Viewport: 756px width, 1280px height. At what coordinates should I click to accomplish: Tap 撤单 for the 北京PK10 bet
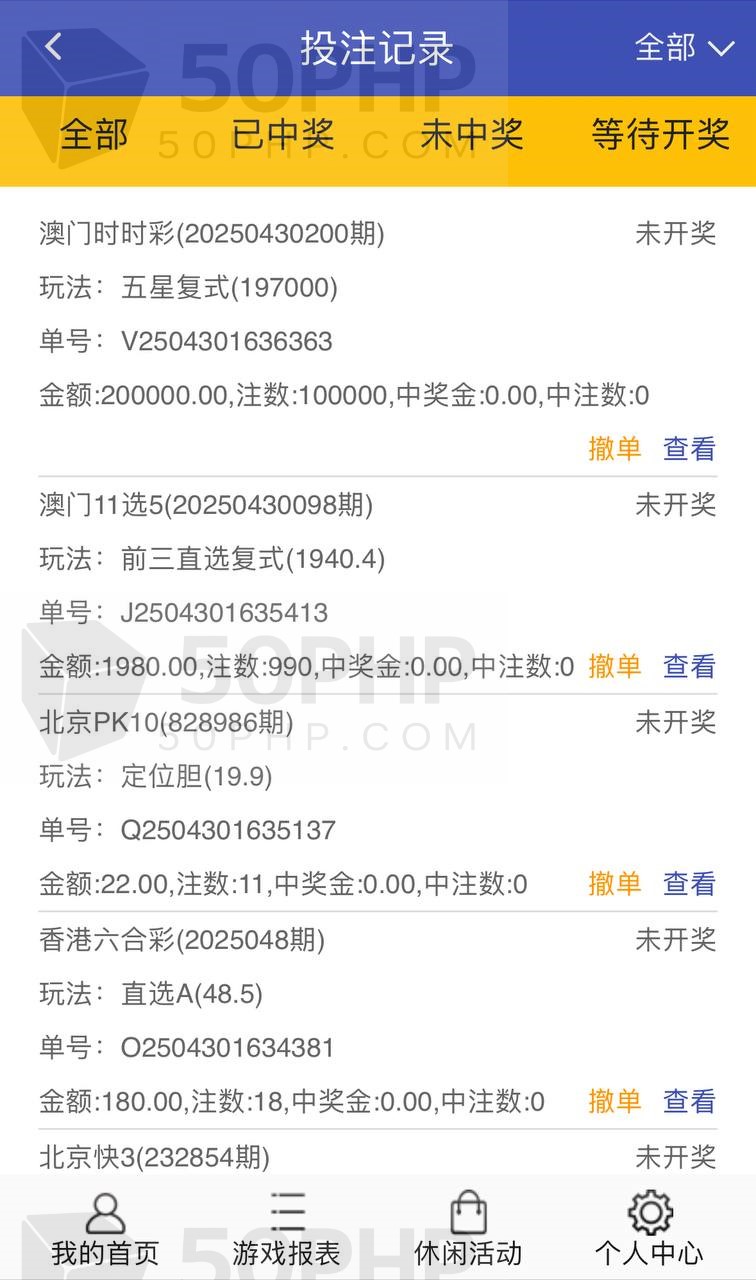[614, 884]
